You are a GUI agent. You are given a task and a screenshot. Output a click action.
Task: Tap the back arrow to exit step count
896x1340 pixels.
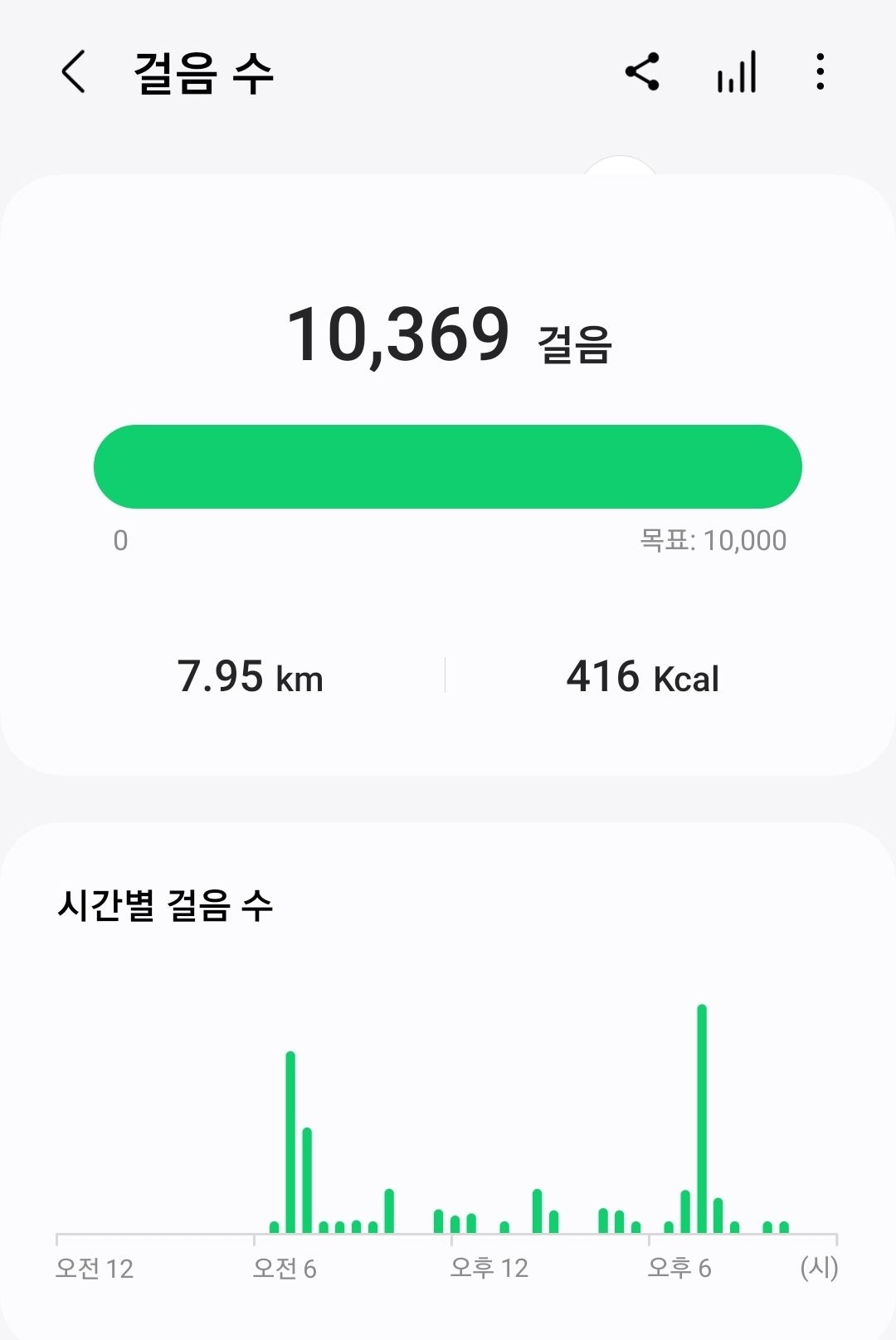[x=73, y=73]
